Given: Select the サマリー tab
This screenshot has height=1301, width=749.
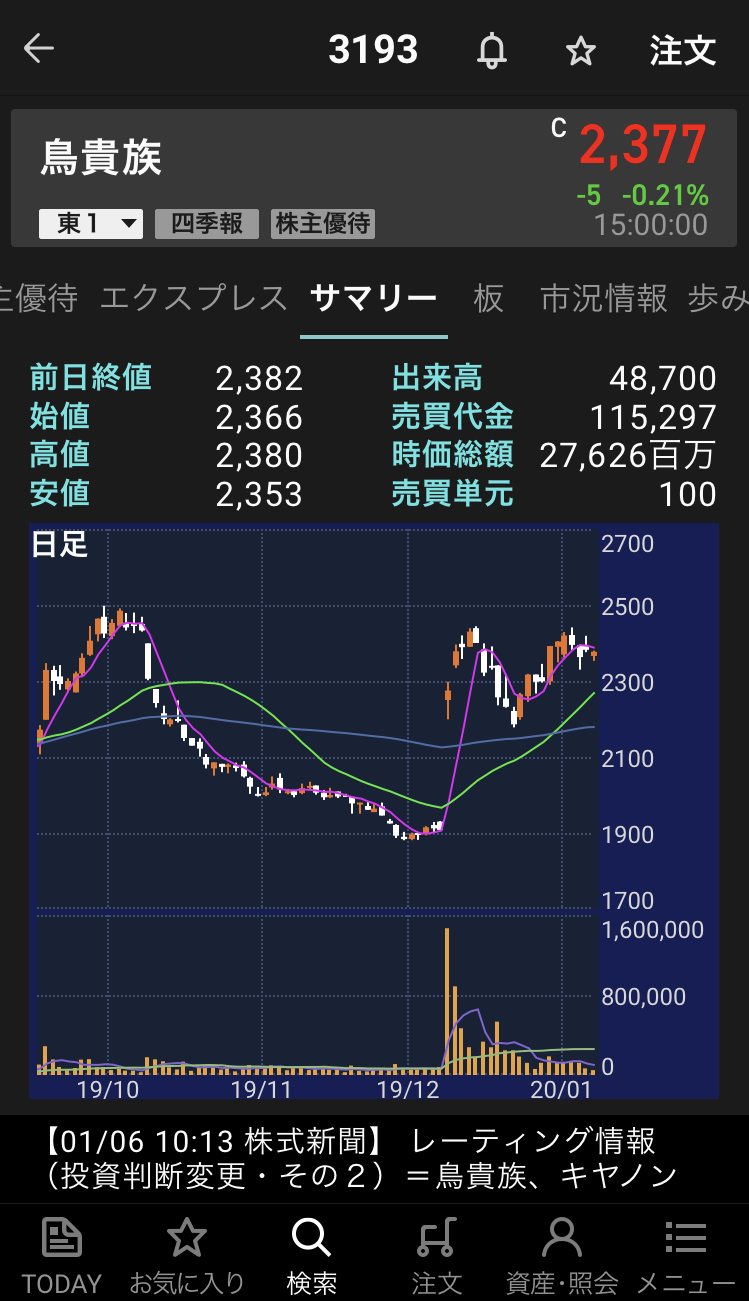Looking at the screenshot, I should (x=374, y=298).
